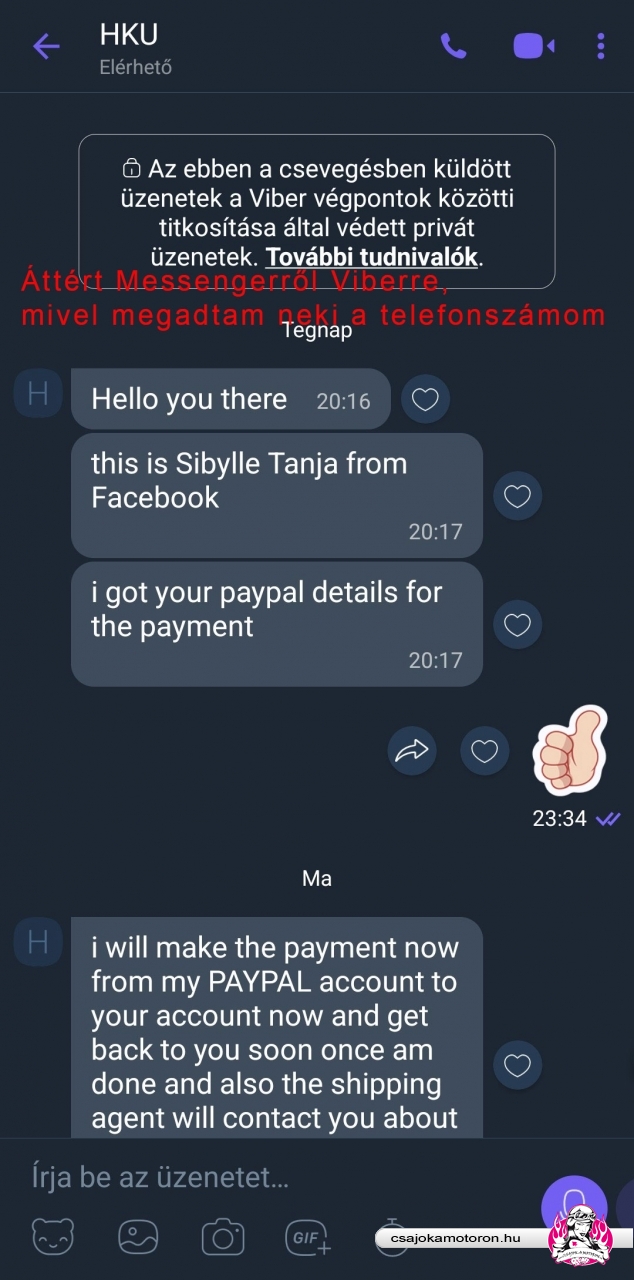Image resolution: width=634 pixels, height=1280 pixels.
Task: Like the 'Sibylle Tanja from Facebook' message
Action: coord(517,496)
